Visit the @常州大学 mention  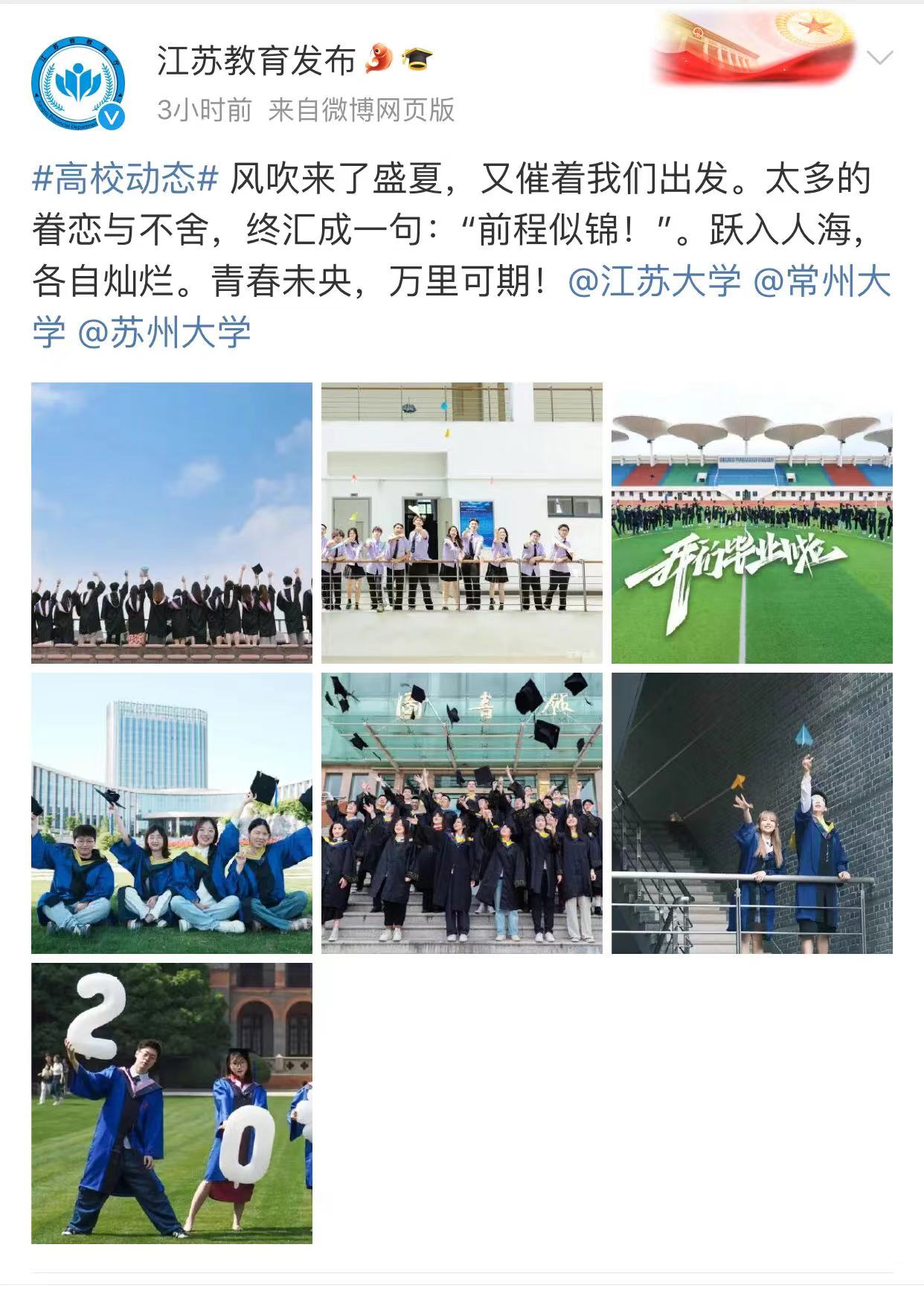click(821, 281)
